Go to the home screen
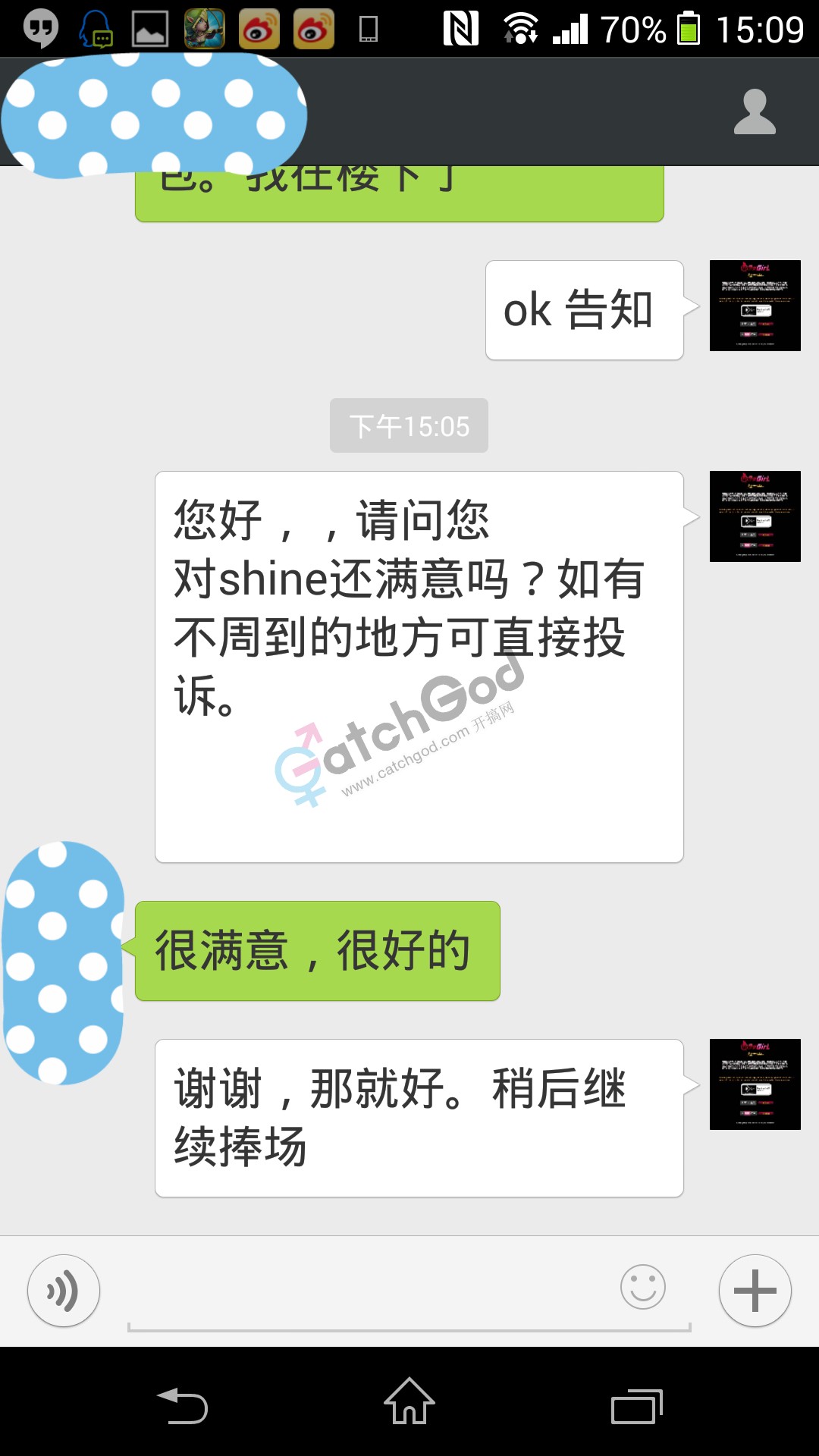Viewport: 819px width, 1456px height. [409, 1401]
